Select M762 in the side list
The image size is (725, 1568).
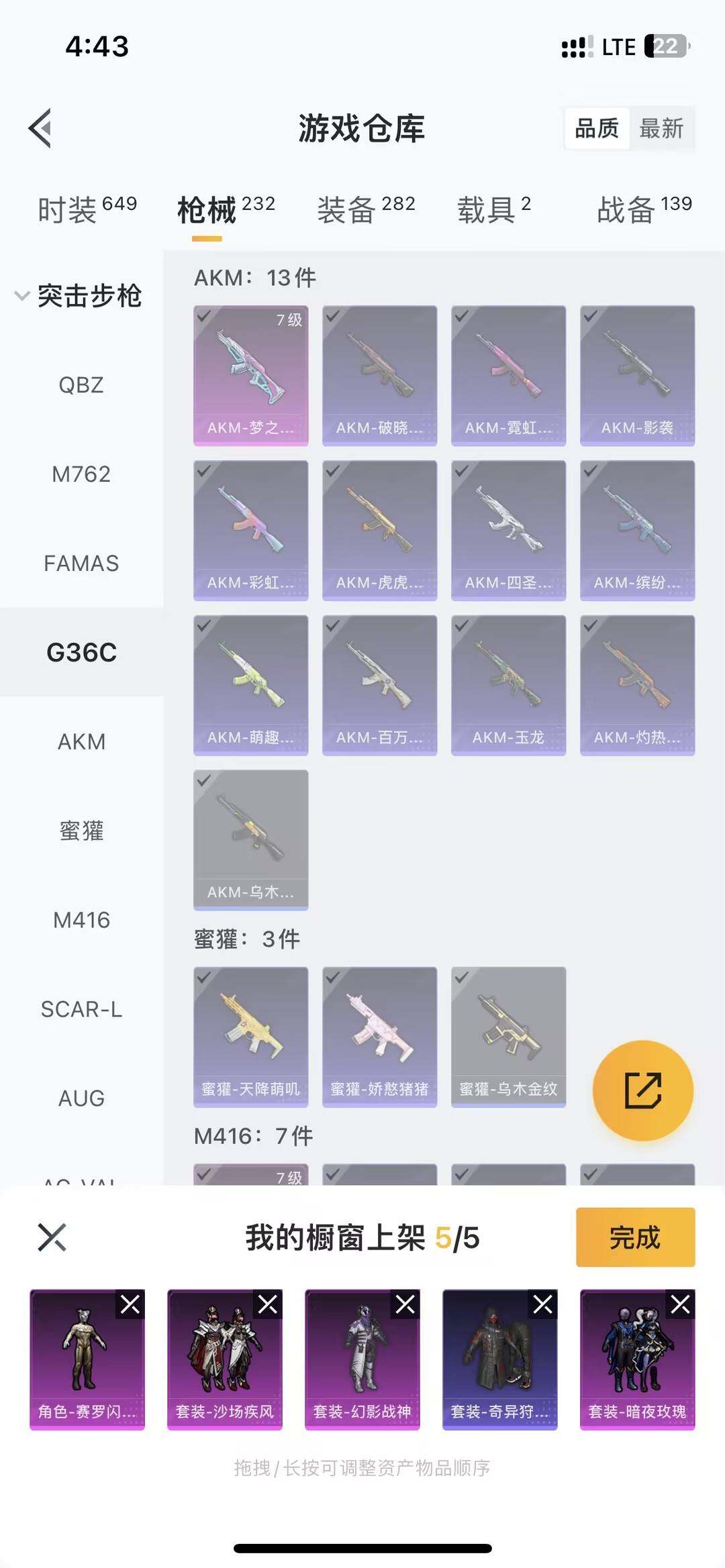(x=81, y=474)
